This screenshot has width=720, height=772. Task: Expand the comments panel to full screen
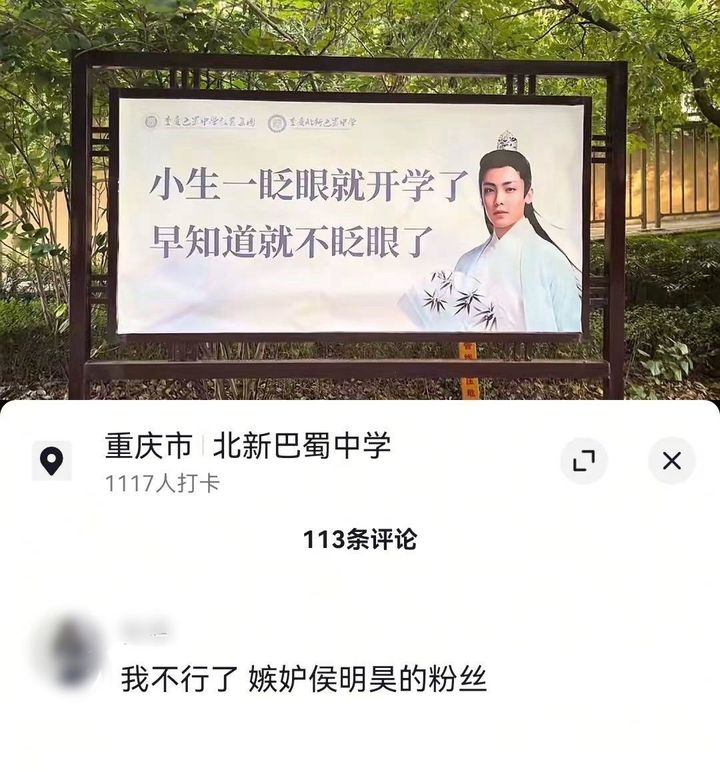[x=583, y=460]
